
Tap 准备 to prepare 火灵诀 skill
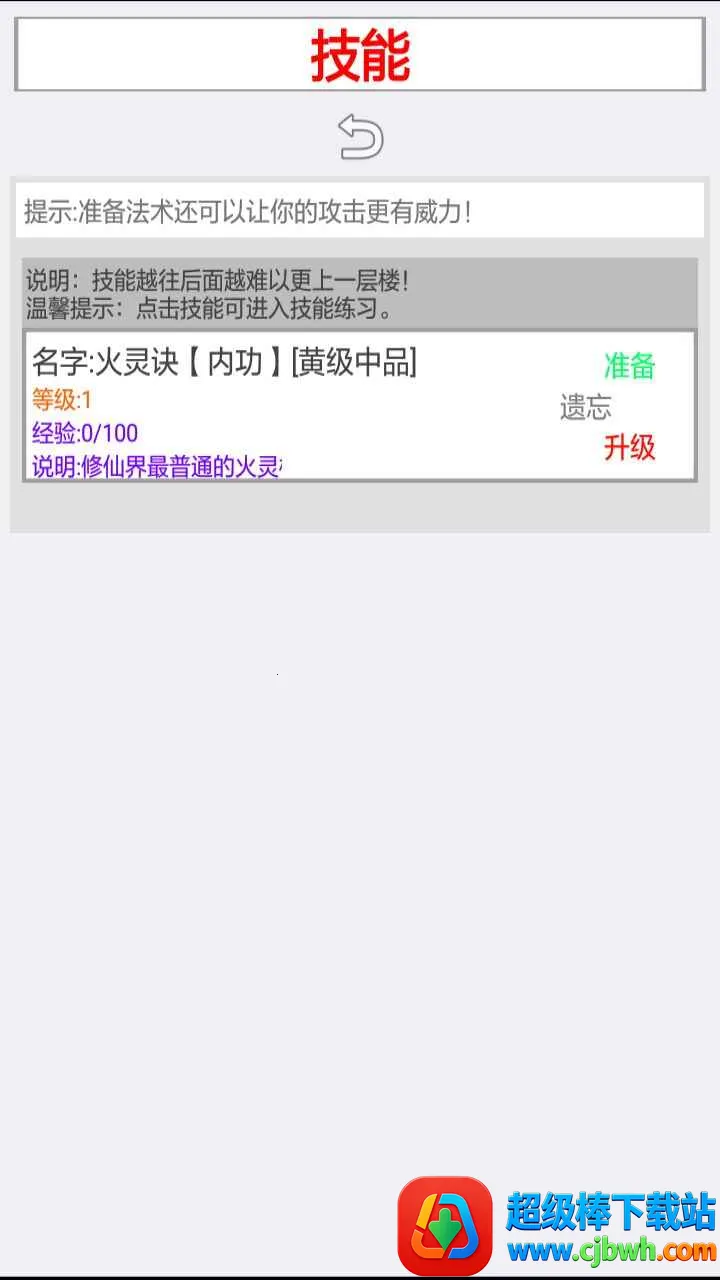pyautogui.click(x=629, y=366)
